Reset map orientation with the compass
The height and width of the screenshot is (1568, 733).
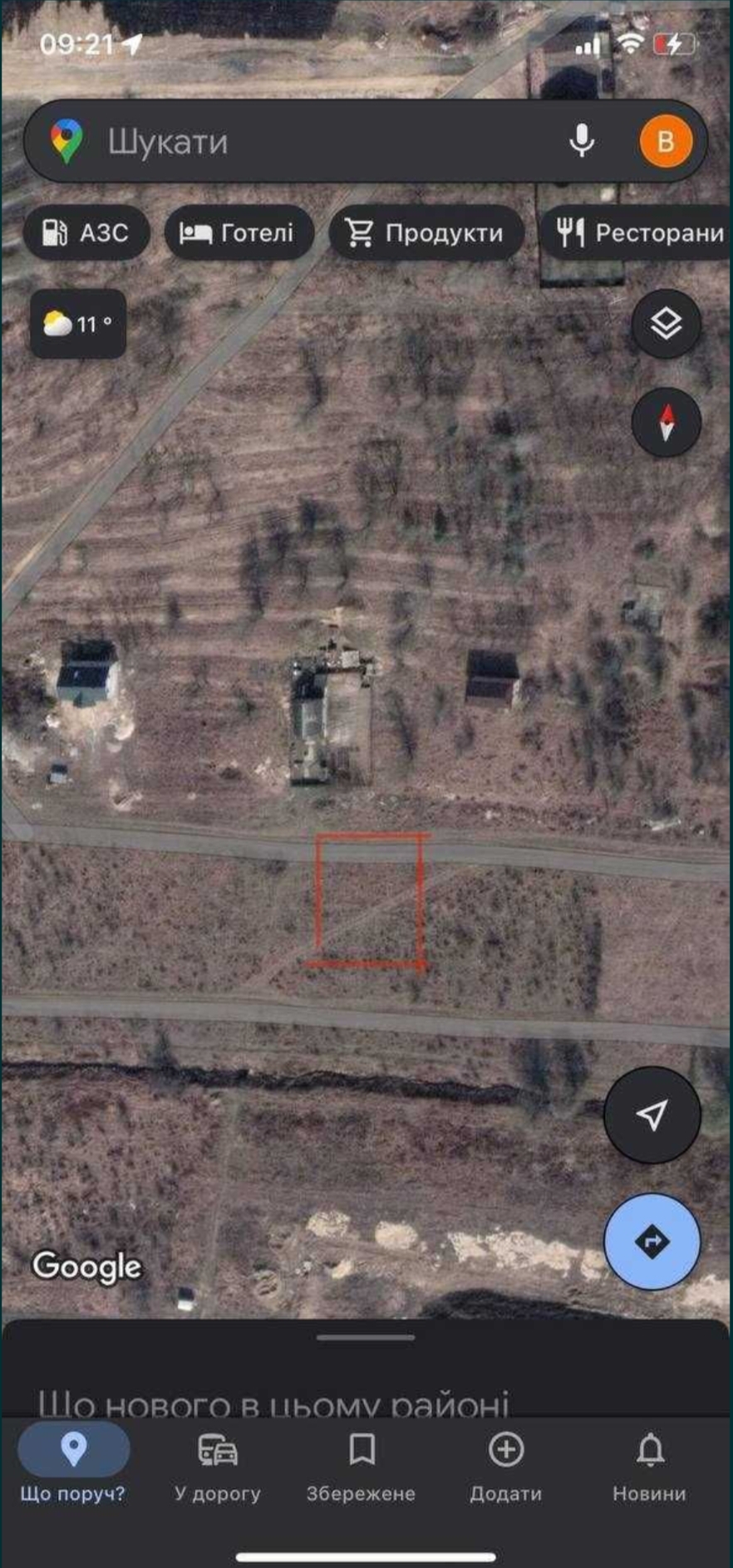tap(666, 422)
